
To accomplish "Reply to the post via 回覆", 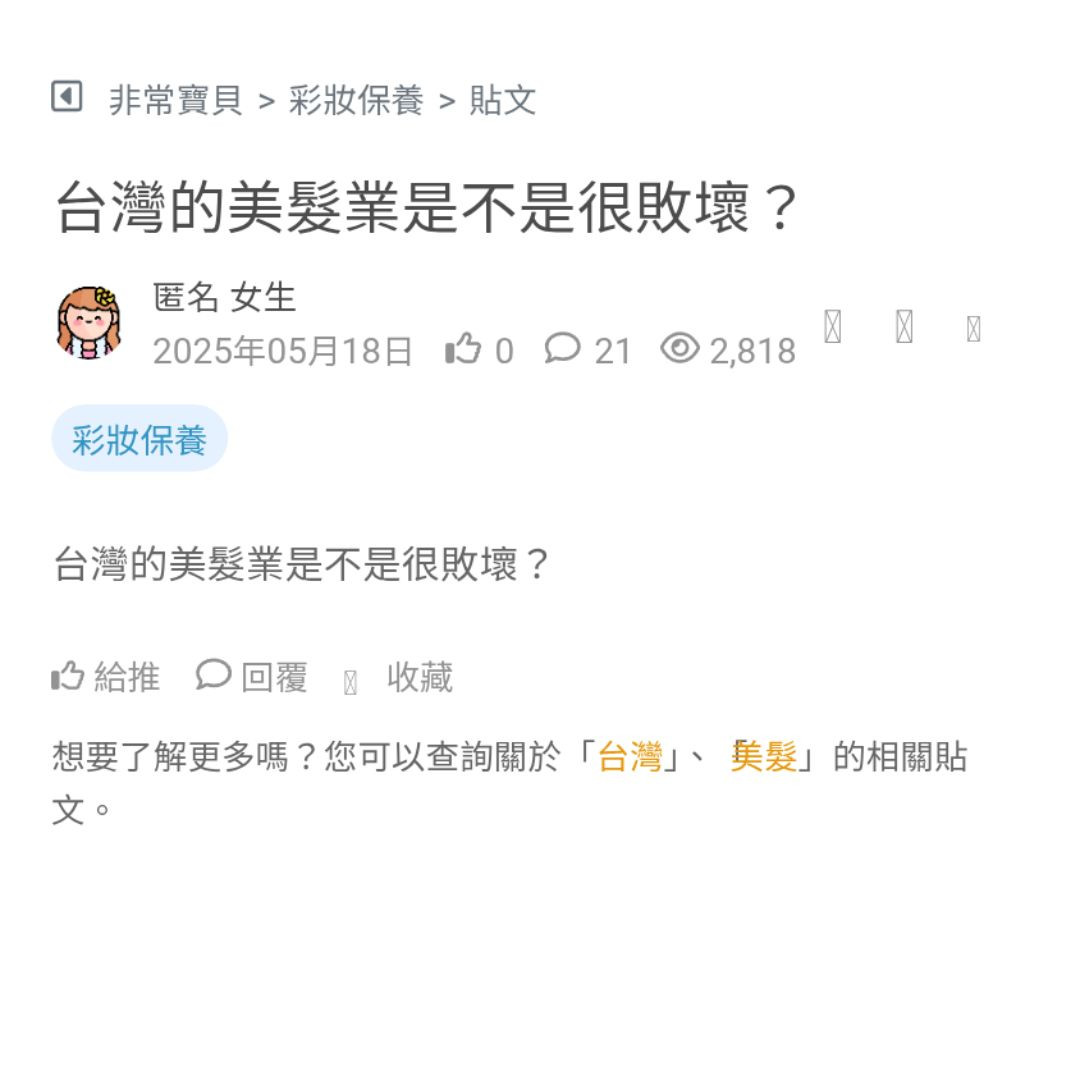I will (x=252, y=677).
